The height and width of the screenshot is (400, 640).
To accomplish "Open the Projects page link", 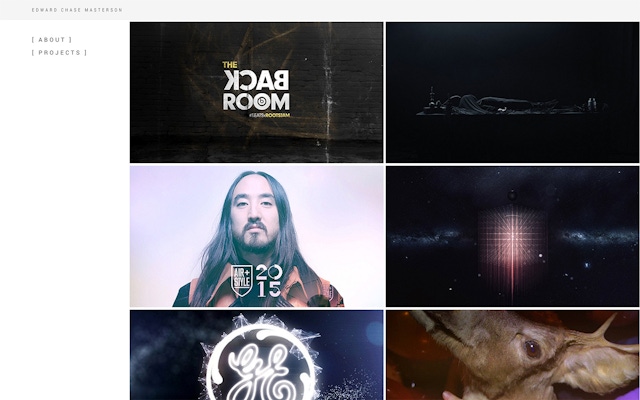I will pyautogui.click(x=59, y=52).
